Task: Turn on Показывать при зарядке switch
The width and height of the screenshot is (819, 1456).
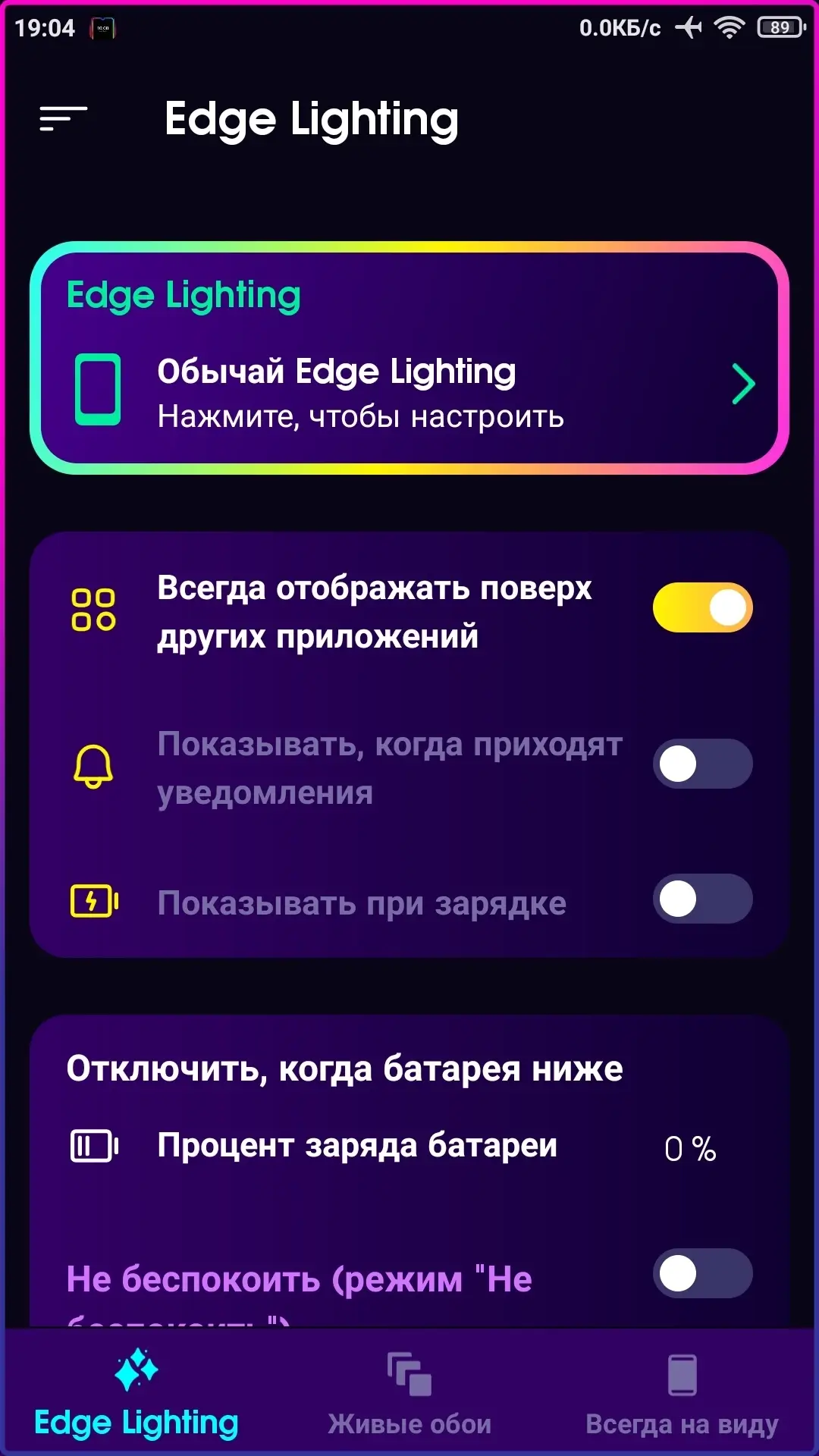Action: 702,899
